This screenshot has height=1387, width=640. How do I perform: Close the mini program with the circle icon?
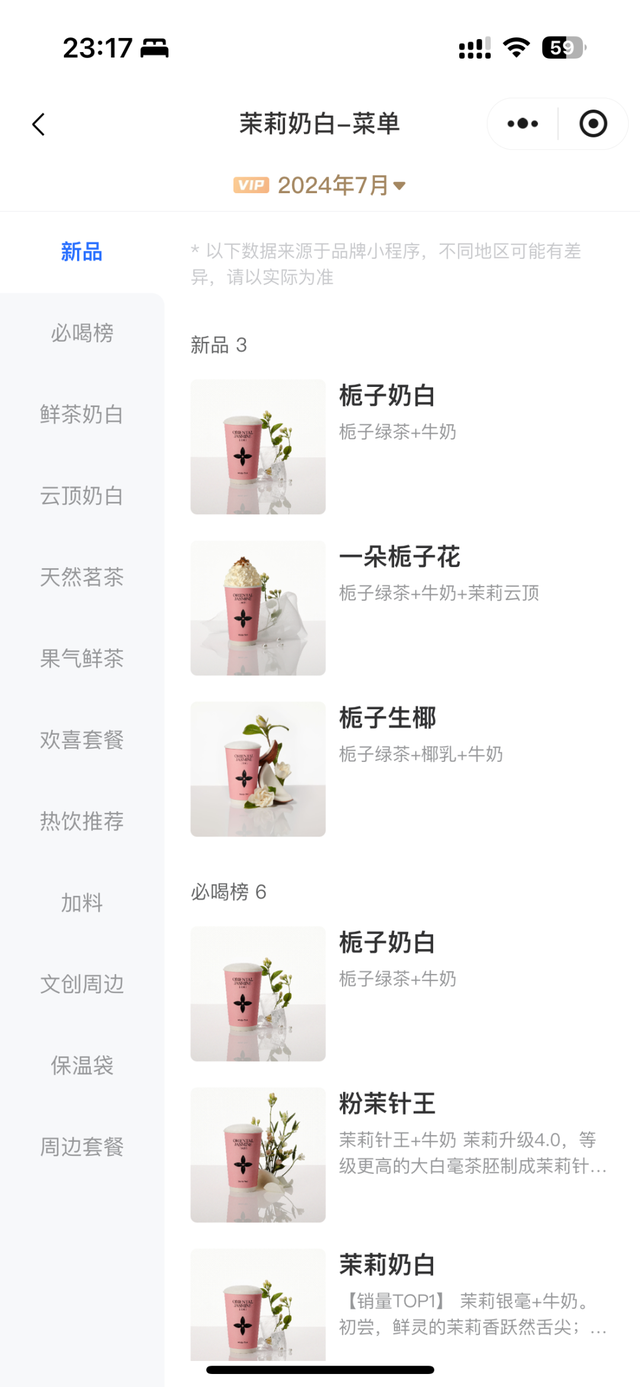[593, 124]
